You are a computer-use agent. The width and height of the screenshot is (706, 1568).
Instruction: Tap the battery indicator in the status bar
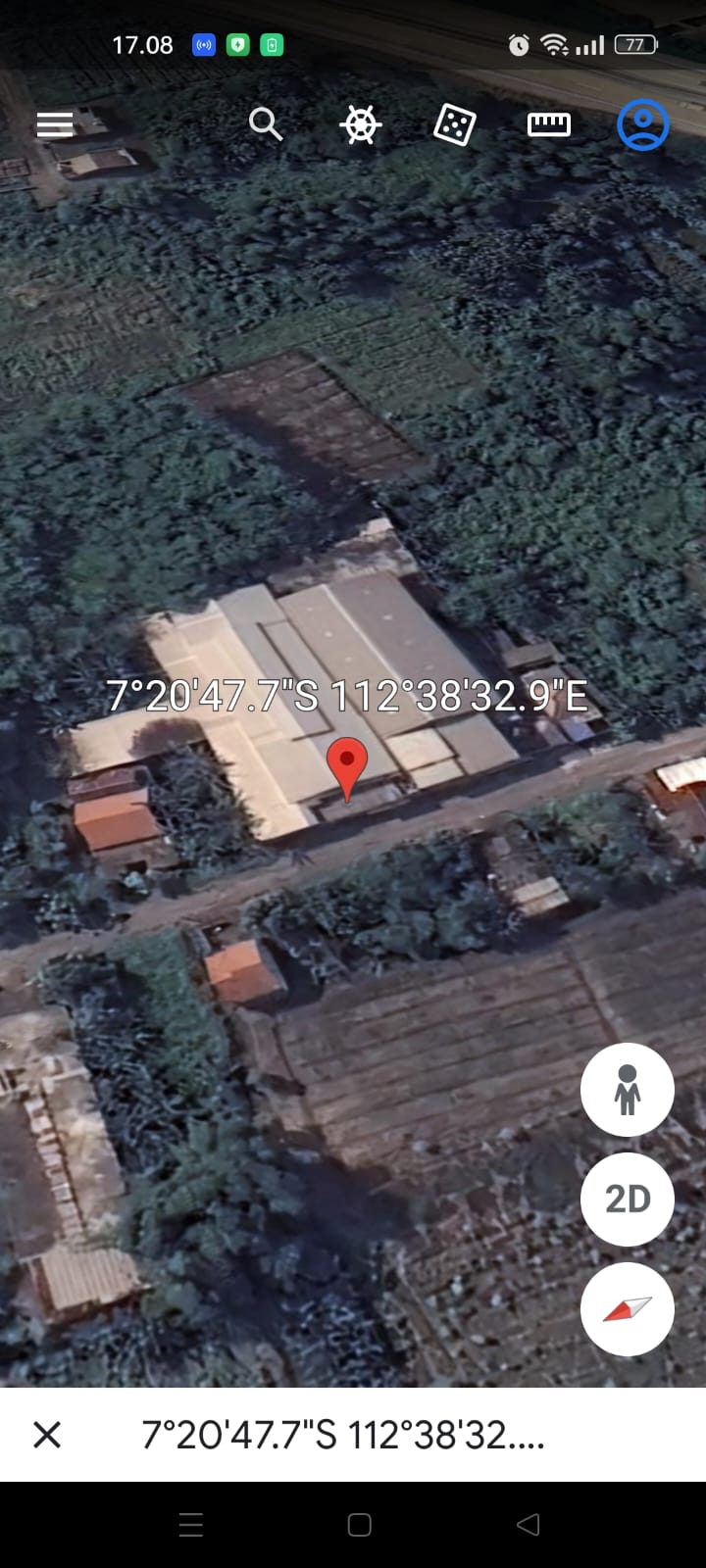pyautogui.click(x=634, y=44)
